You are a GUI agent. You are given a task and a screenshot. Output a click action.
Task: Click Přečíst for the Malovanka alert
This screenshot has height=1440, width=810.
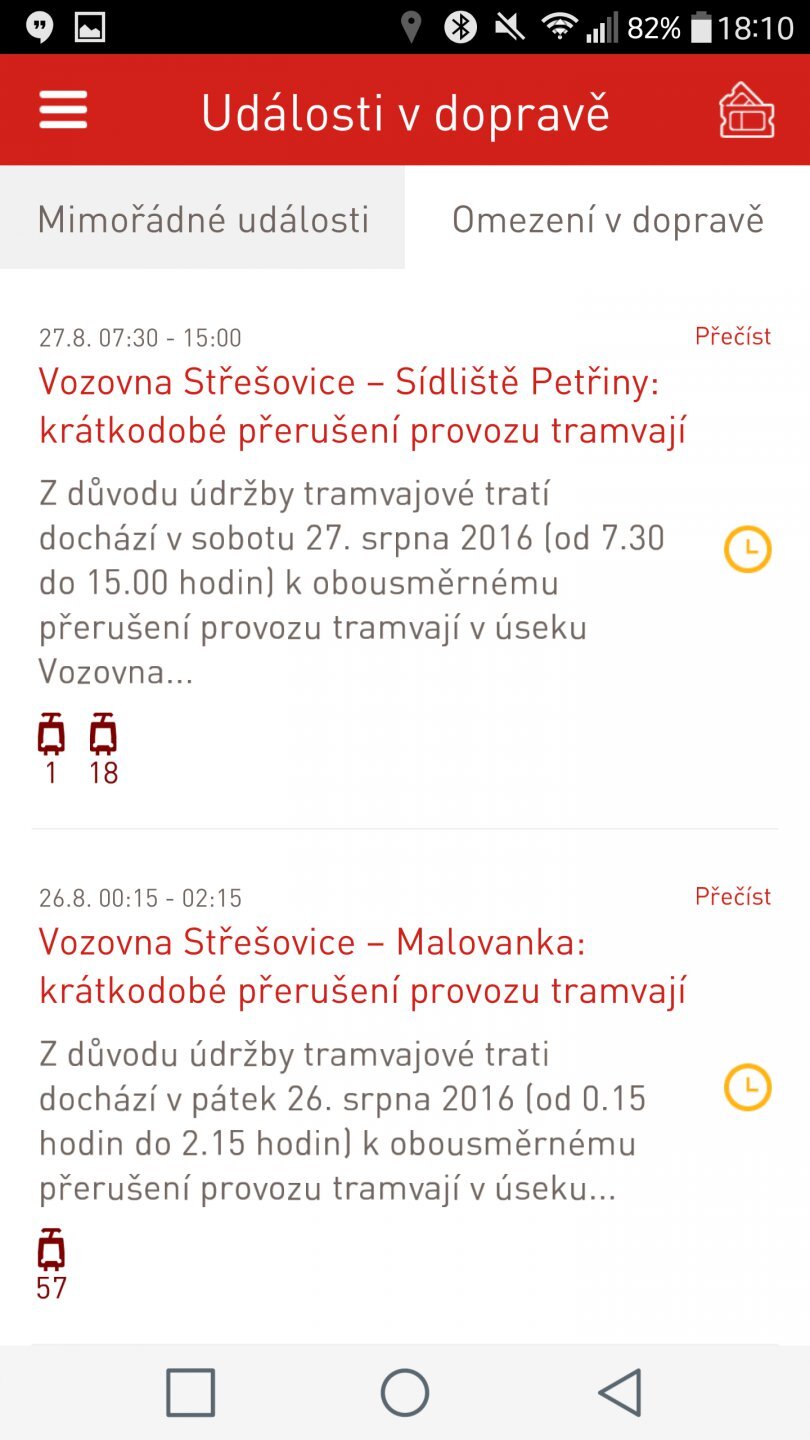coord(734,897)
